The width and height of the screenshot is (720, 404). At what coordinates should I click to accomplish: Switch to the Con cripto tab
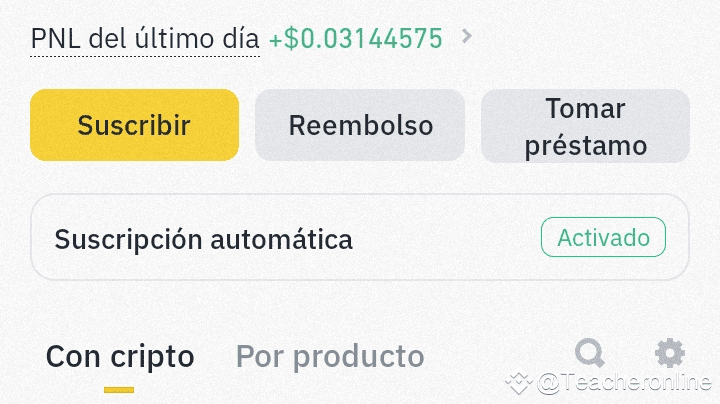click(120, 356)
